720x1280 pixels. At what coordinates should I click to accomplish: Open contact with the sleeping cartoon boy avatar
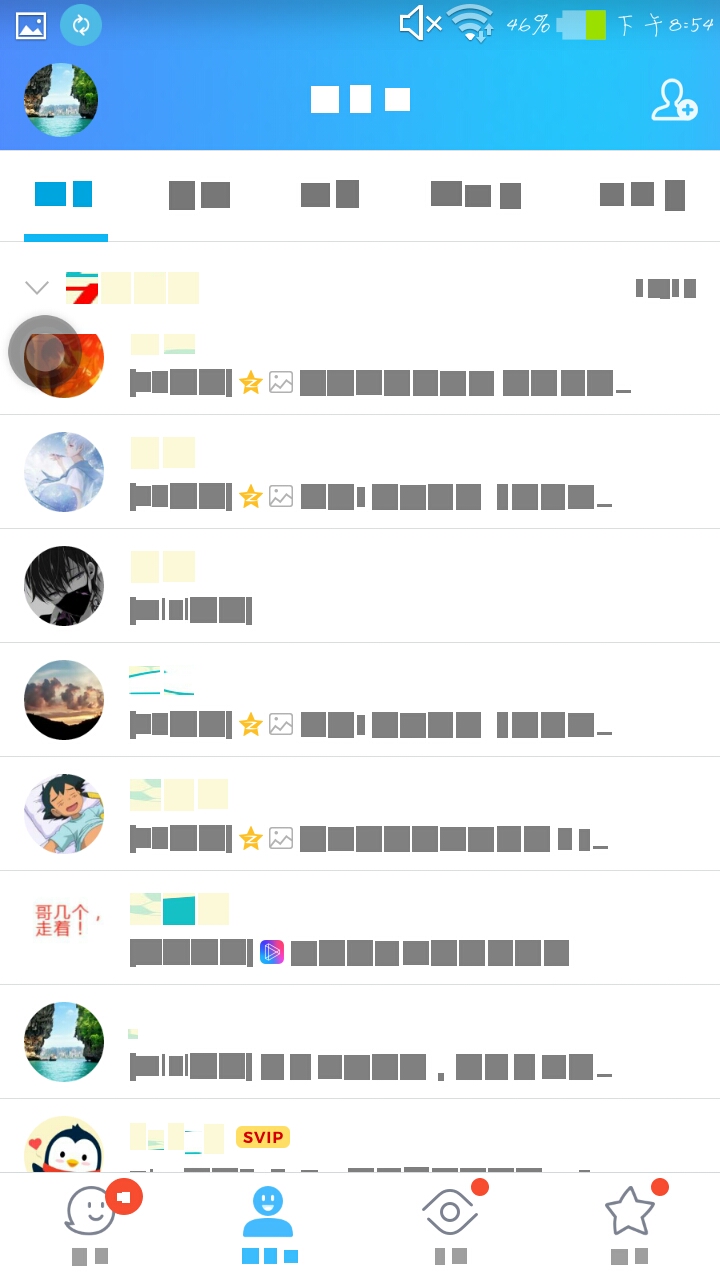[x=360, y=814]
